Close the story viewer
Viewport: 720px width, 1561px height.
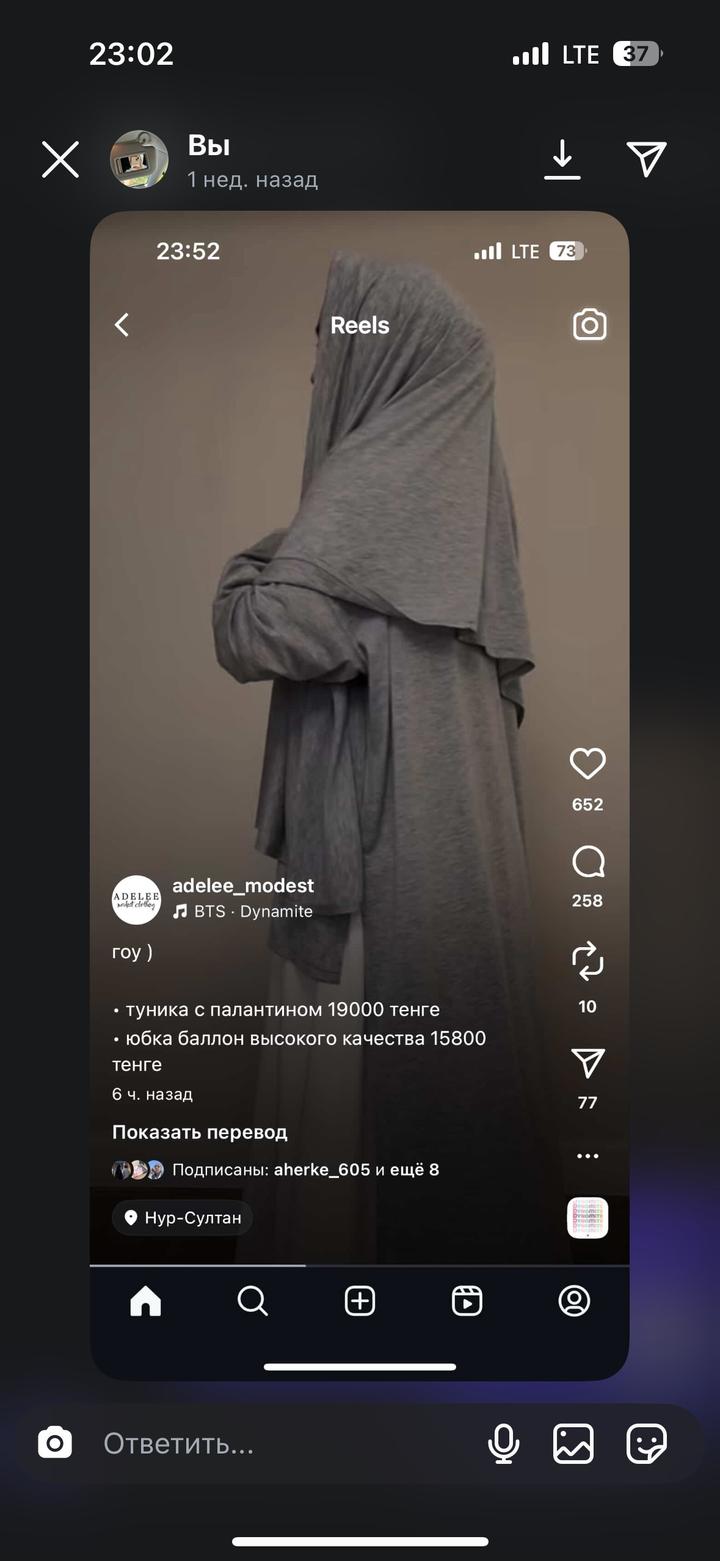(x=60, y=159)
